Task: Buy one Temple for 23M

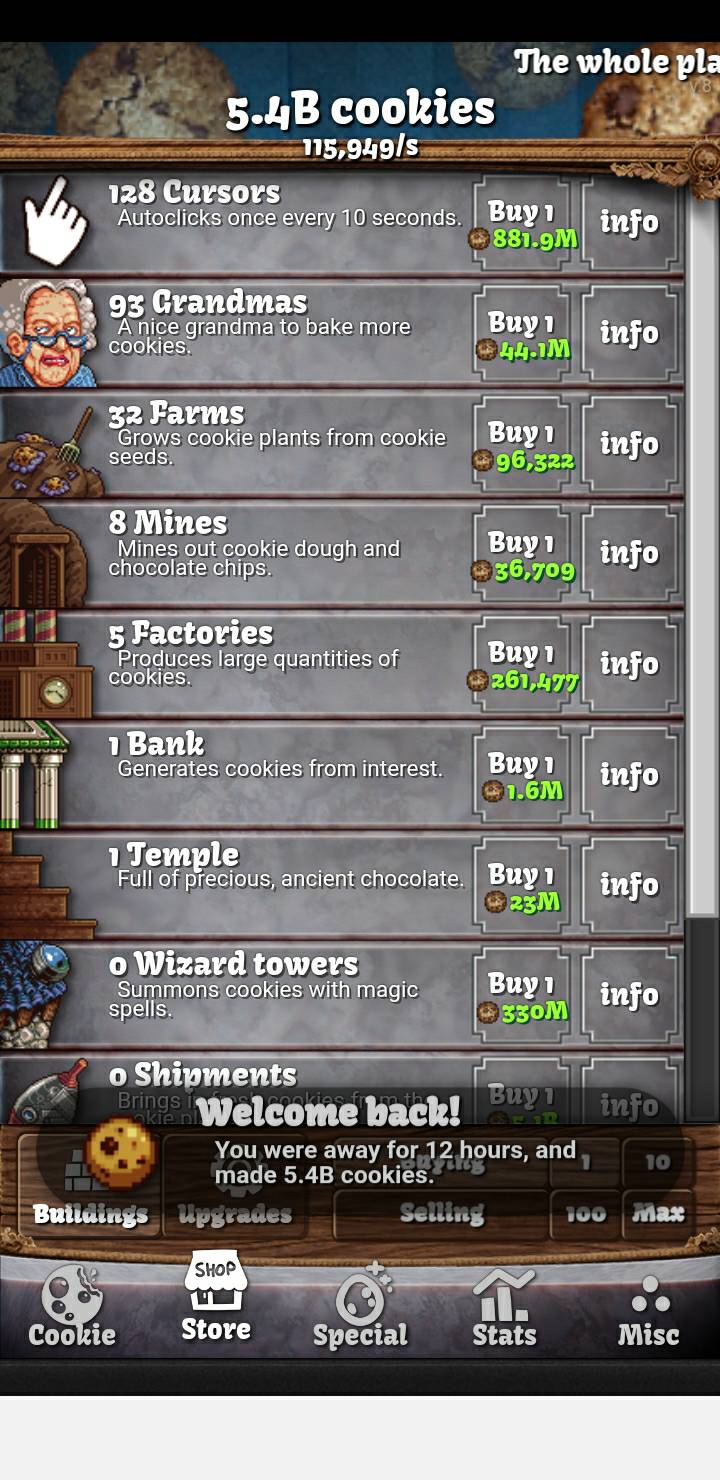Action: (x=521, y=887)
